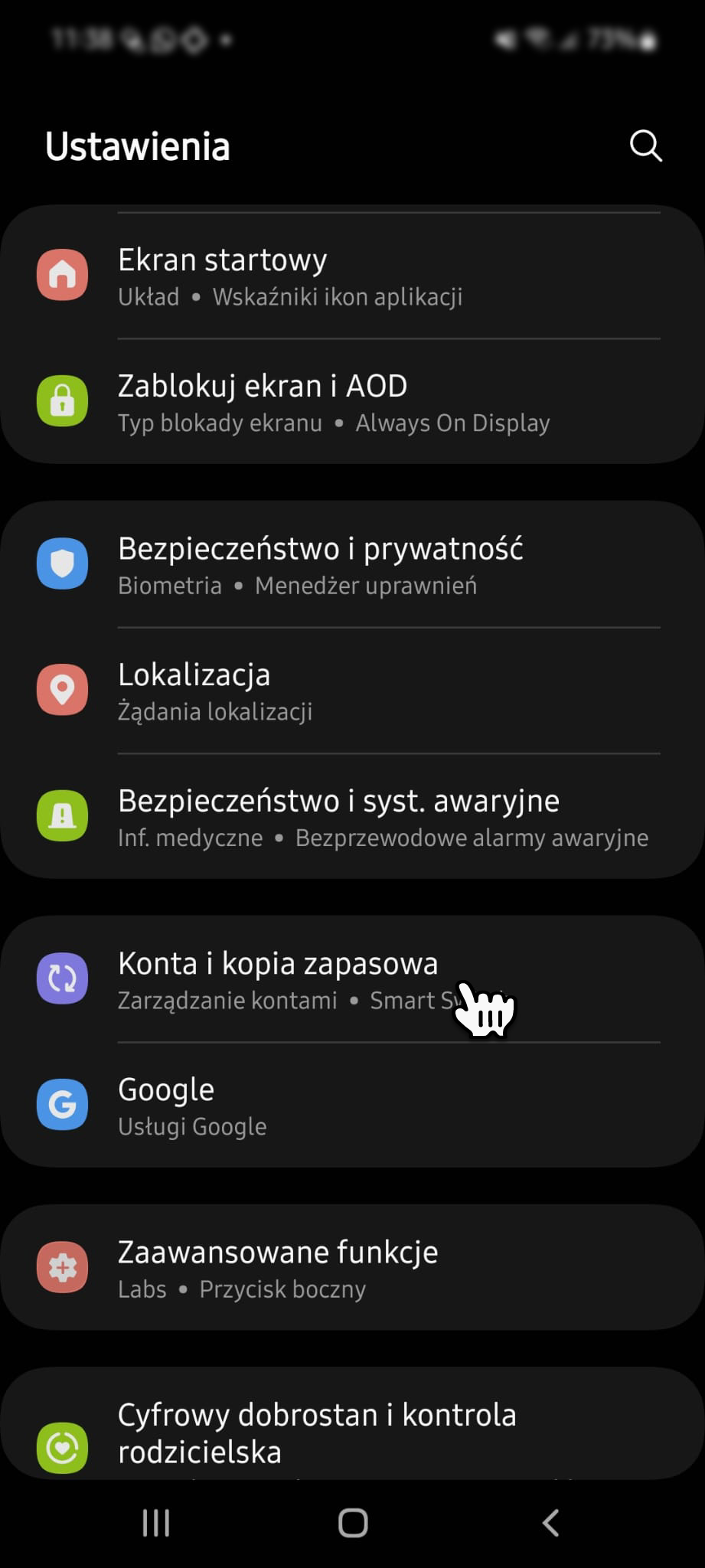The width and height of the screenshot is (705, 1568).
Task: Open Ekran startowy settings
Action: [x=352, y=276]
